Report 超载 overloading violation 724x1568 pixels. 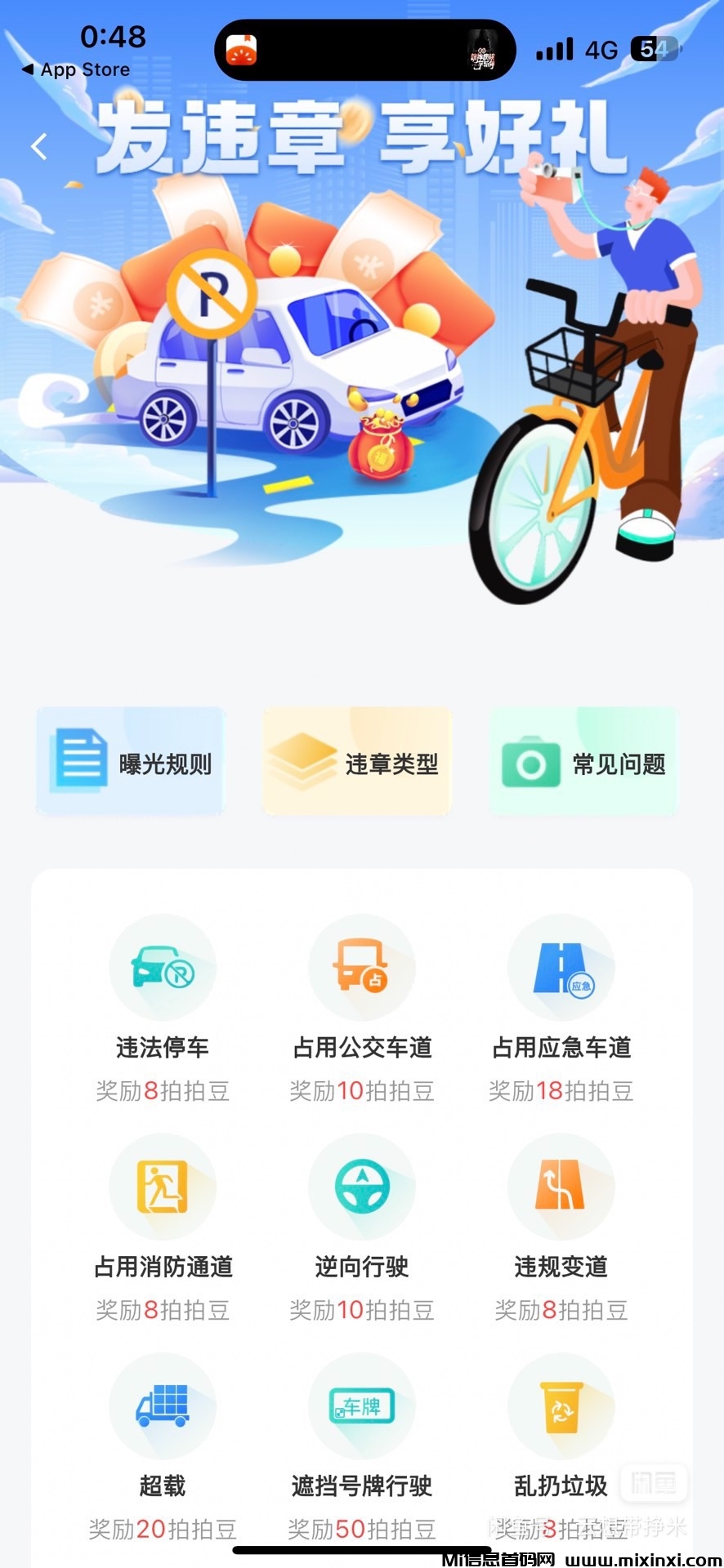point(163,1445)
